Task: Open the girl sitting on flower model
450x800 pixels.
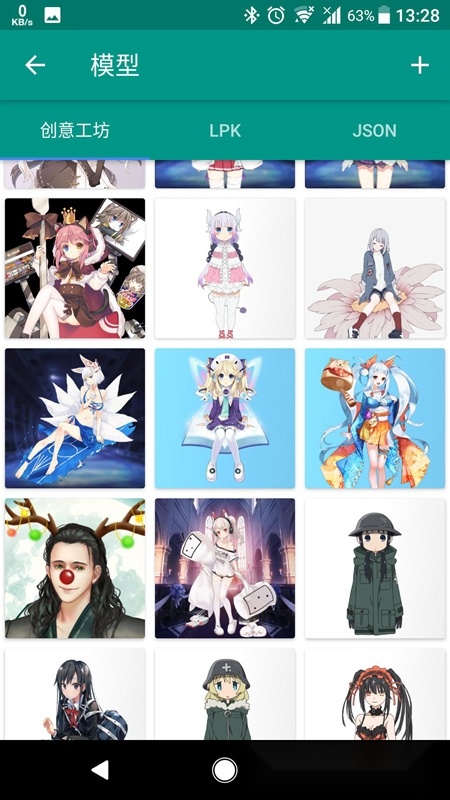Action: (375, 268)
